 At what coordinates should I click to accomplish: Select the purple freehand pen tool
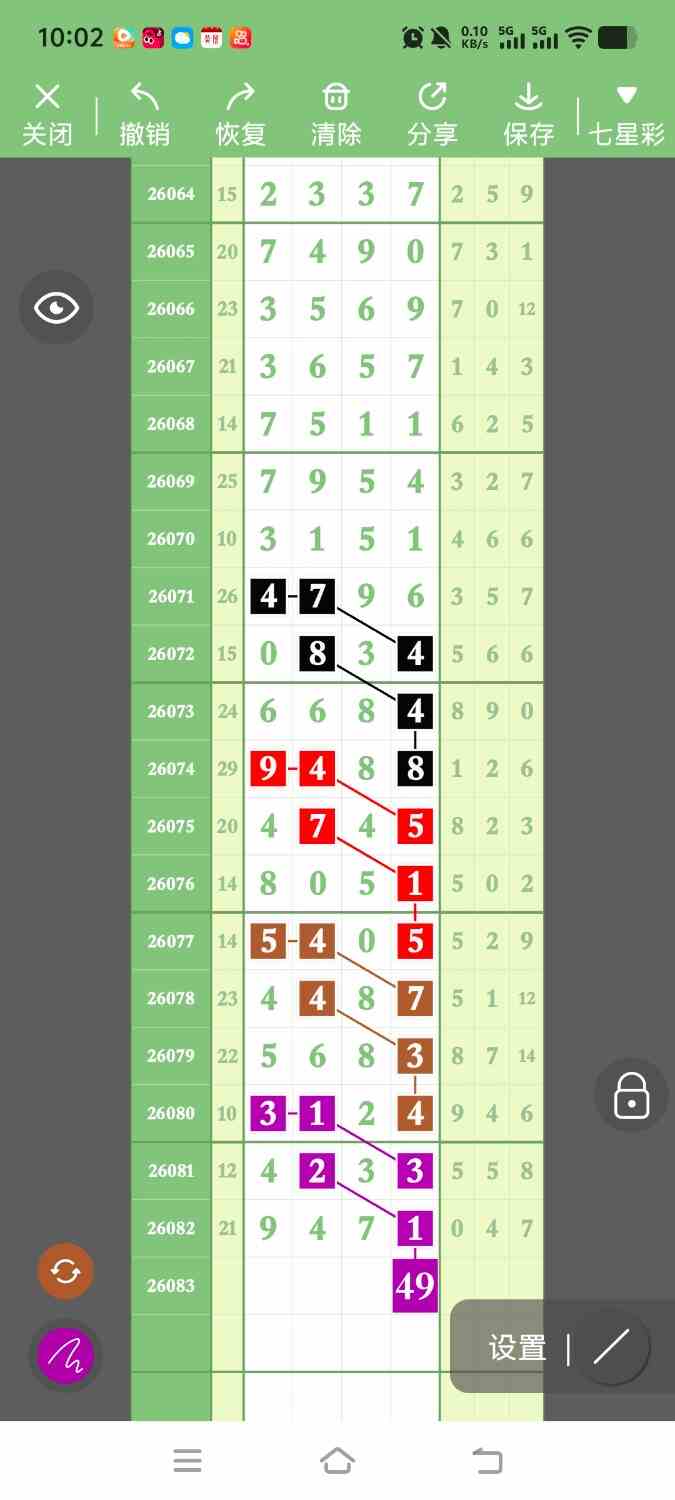(x=65, y=1356)
